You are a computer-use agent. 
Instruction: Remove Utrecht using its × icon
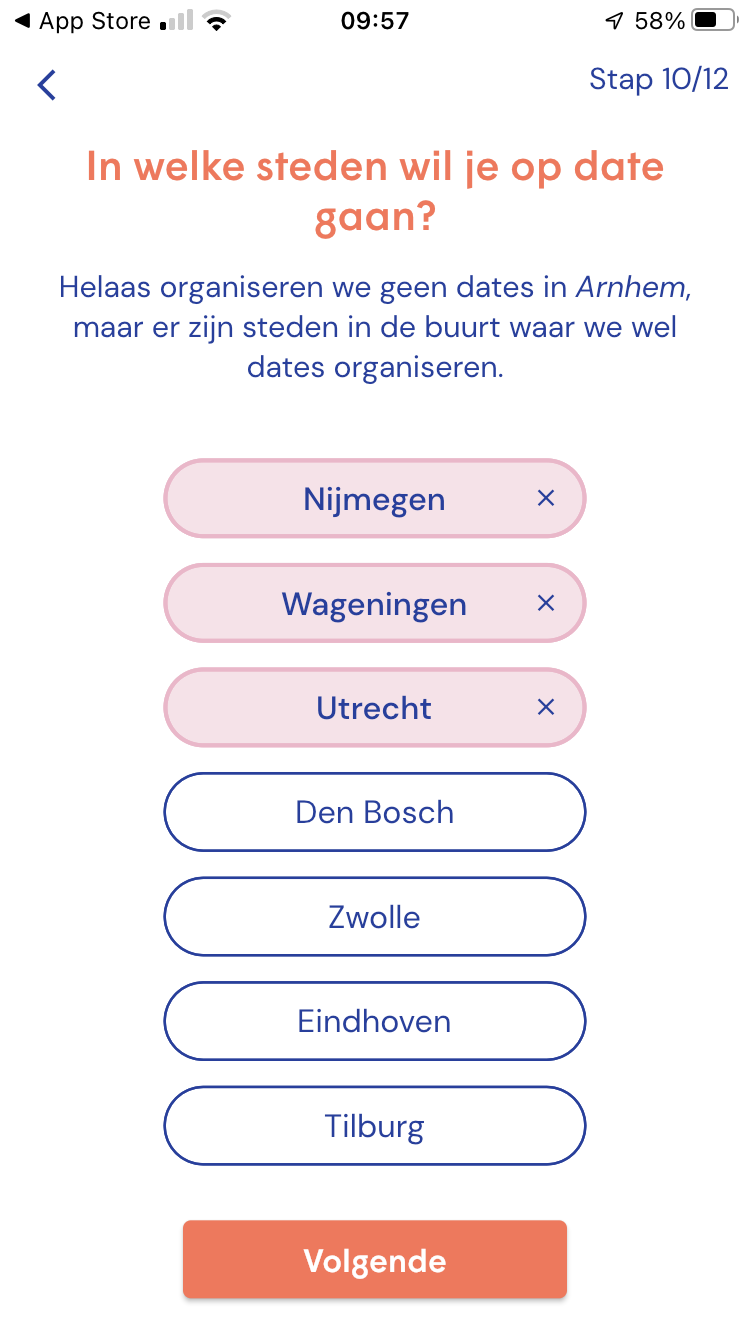546,707
